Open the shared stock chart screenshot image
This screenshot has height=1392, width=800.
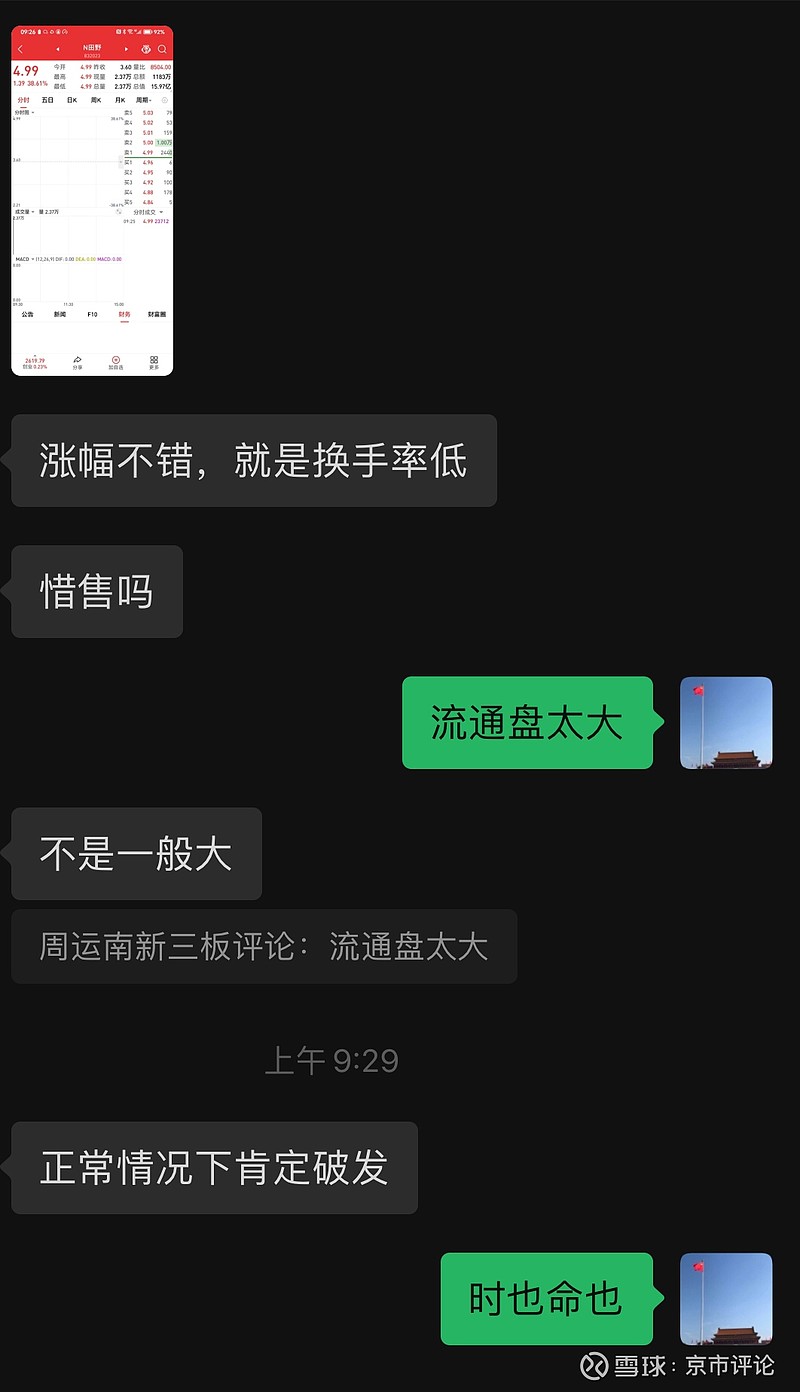point(92,201)
